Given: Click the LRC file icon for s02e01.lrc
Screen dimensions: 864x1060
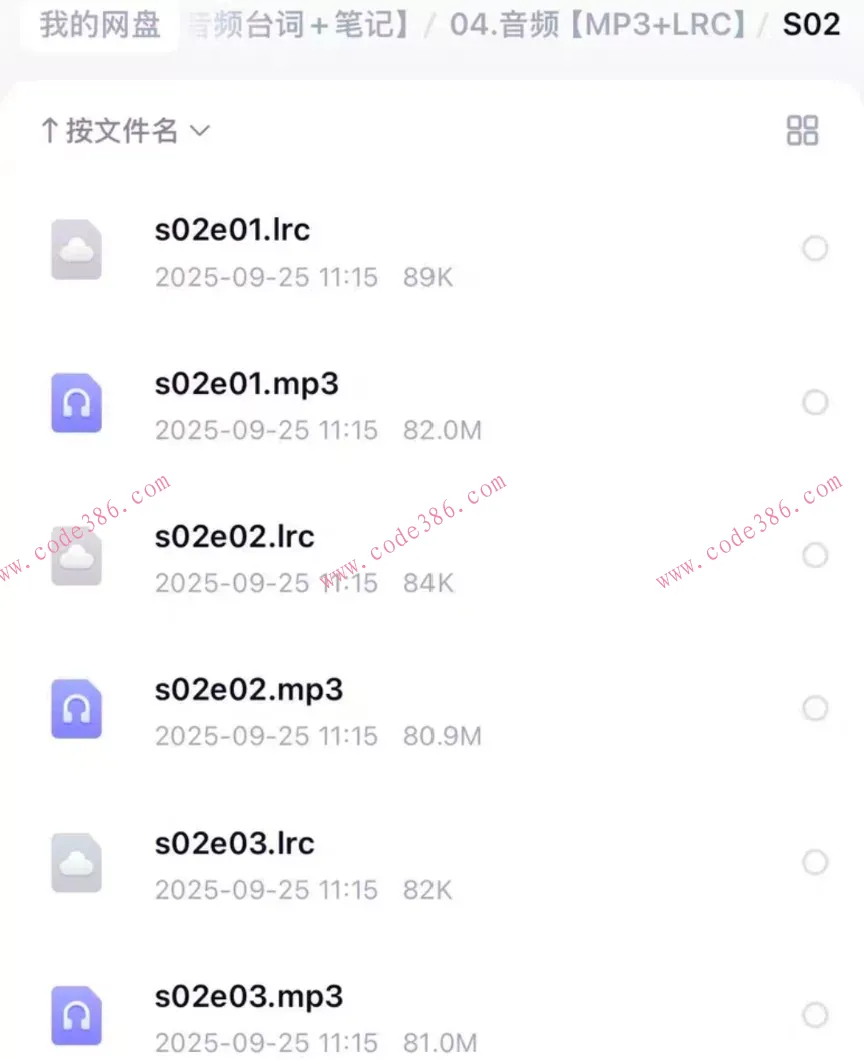Looking at the screenshot, I should pos(76,249).
